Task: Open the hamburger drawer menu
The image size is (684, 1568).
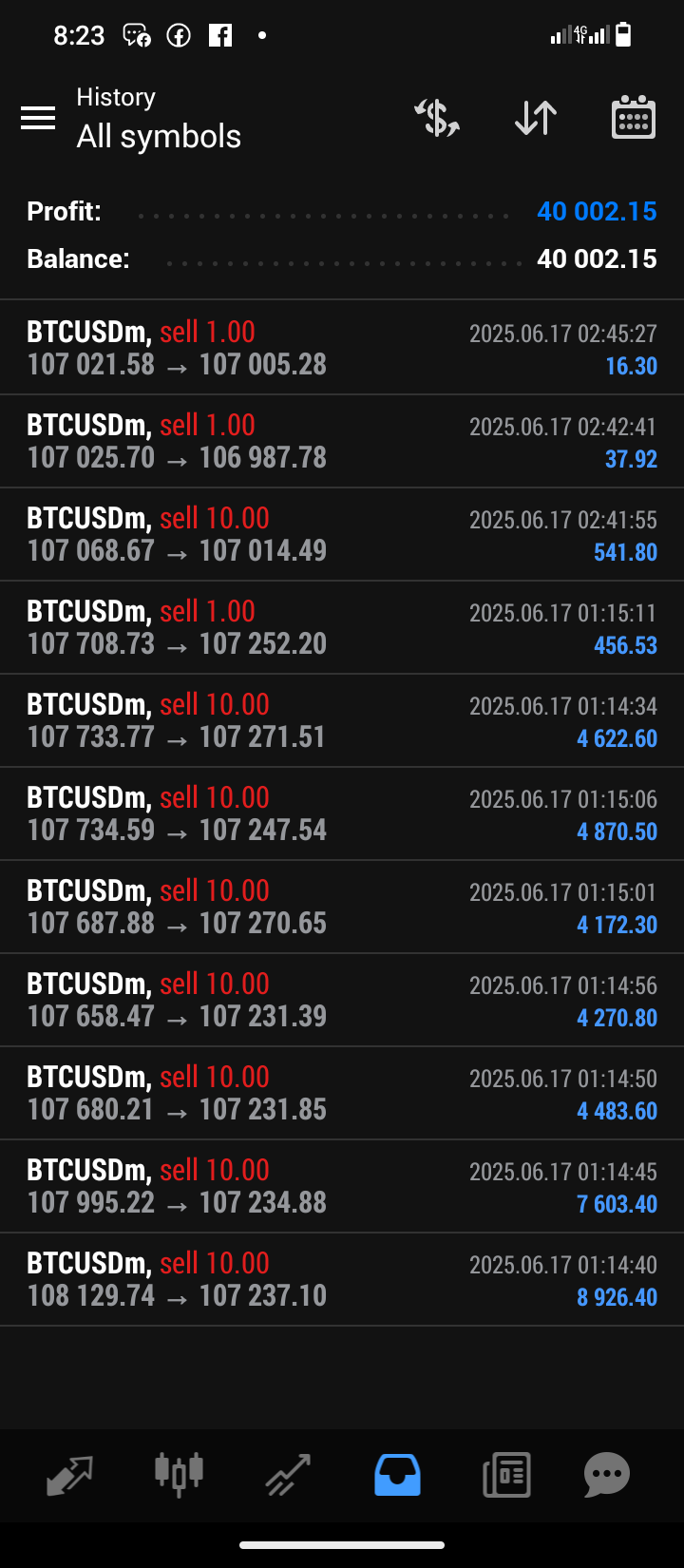Action: pos(38,118)
